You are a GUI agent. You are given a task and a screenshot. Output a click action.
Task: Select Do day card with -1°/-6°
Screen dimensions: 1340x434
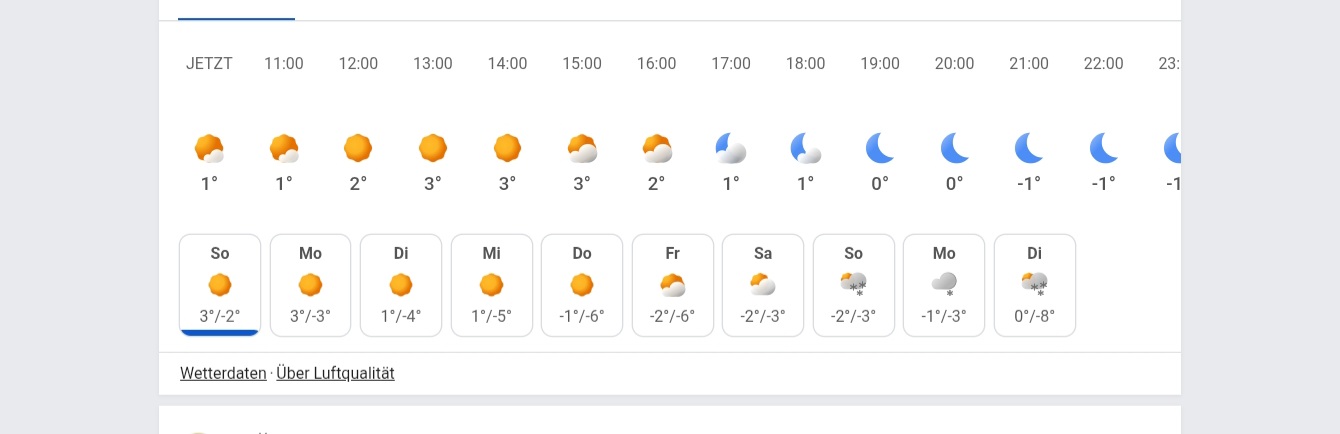[582, 285]
